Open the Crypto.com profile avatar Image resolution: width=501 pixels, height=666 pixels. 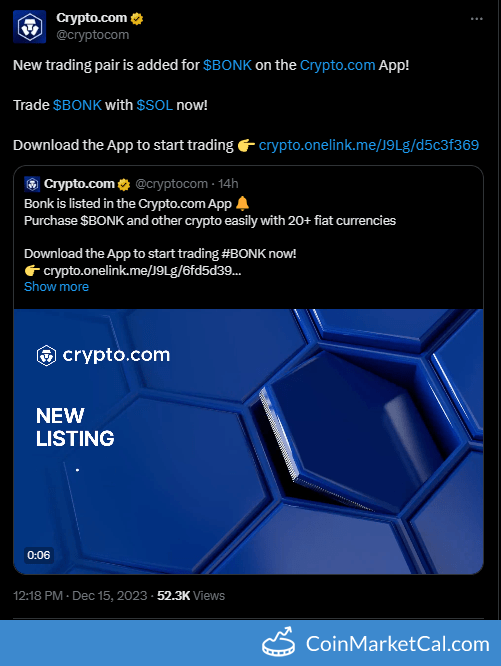[x=29, y=27]
